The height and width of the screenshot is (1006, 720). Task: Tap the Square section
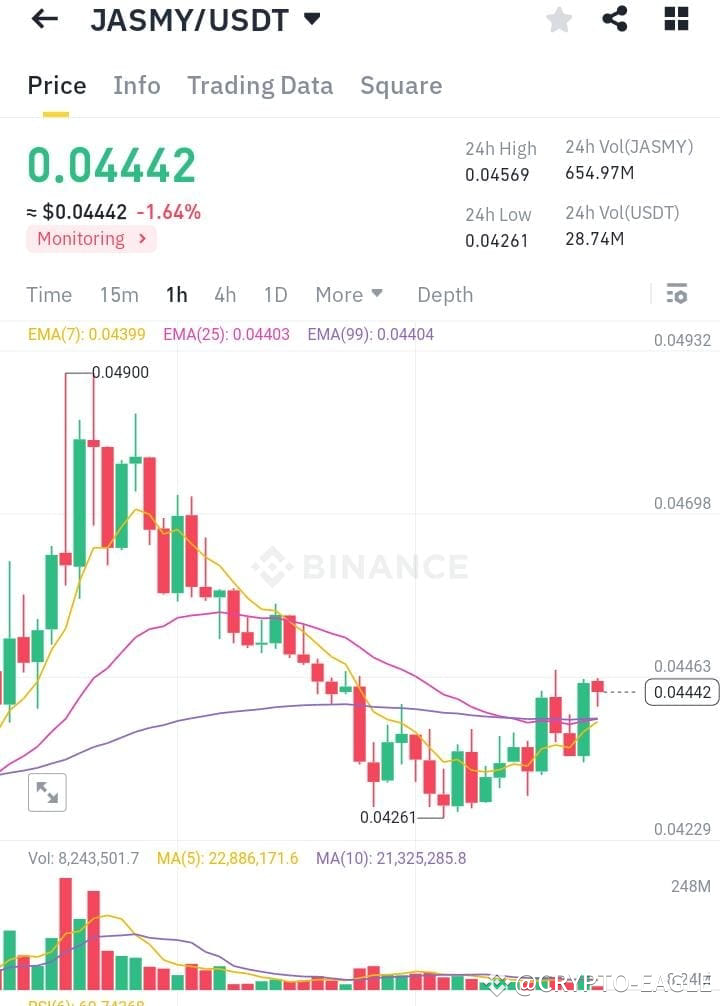(x=401, y=85)
